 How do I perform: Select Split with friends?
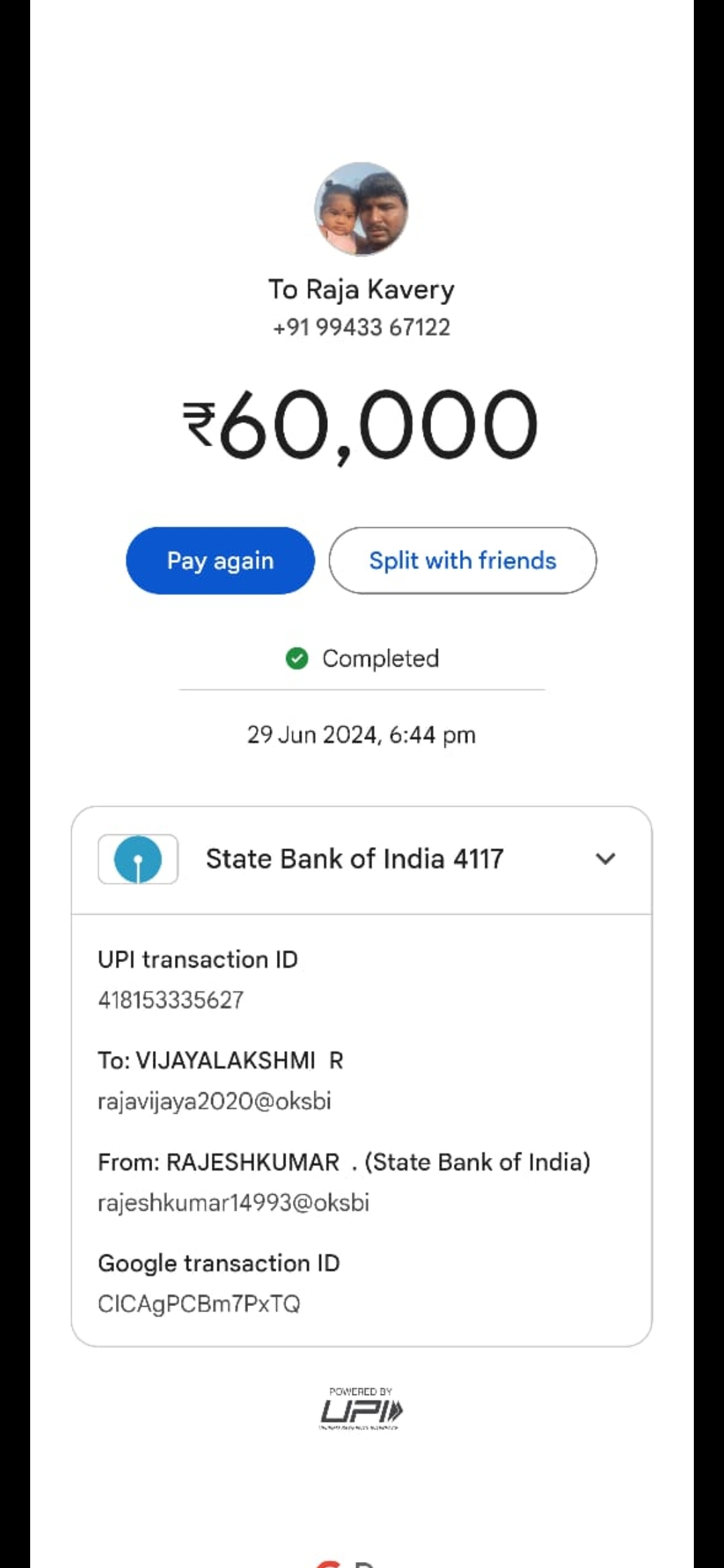(x=463, y=560)
